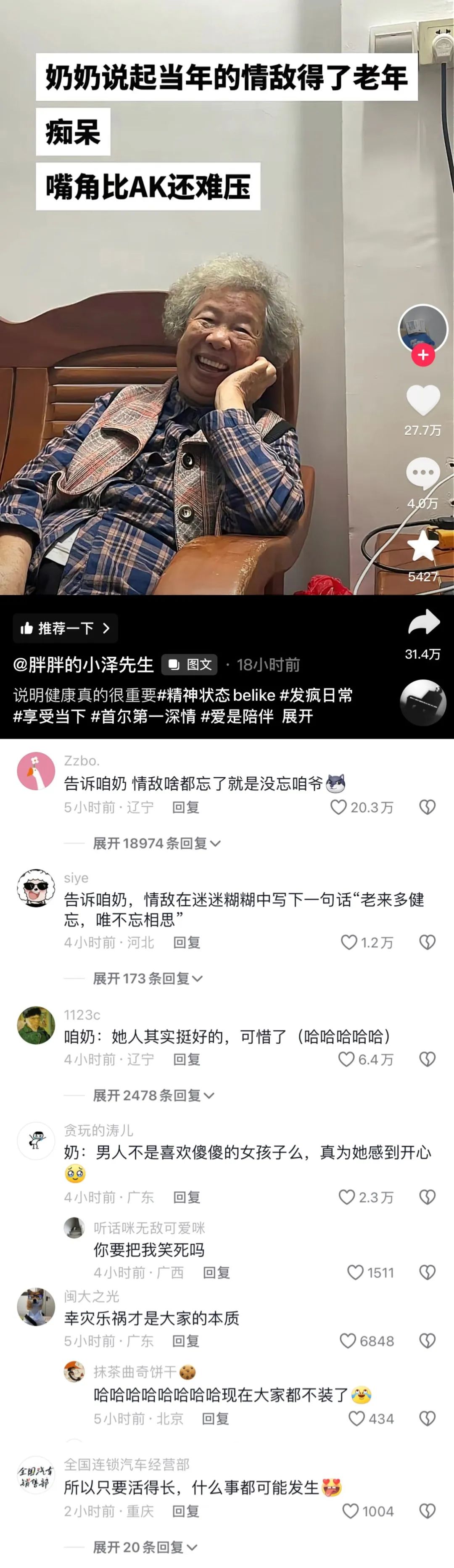Expand 20 replies under 全国连锁汽车经营部
This screenshot has height=1568, width=454.
point(145,1547)
